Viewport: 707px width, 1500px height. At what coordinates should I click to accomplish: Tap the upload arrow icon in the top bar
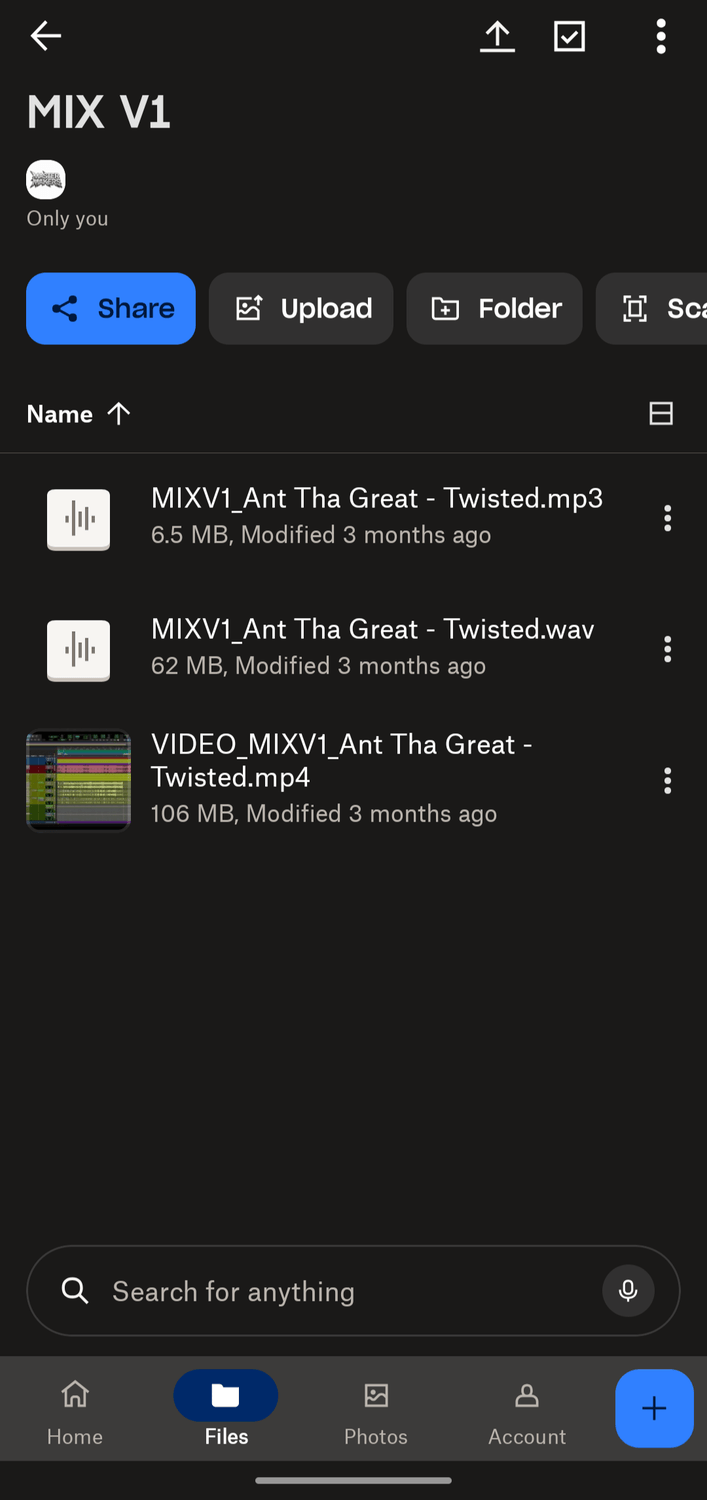coord(497,37)
